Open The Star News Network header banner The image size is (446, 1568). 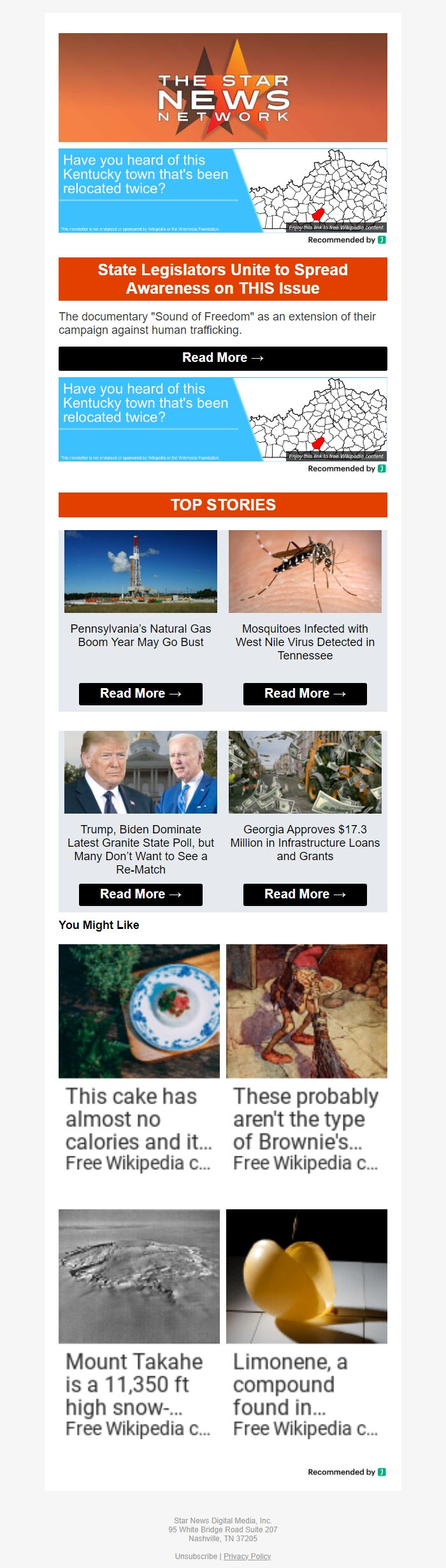coord(222,87)
